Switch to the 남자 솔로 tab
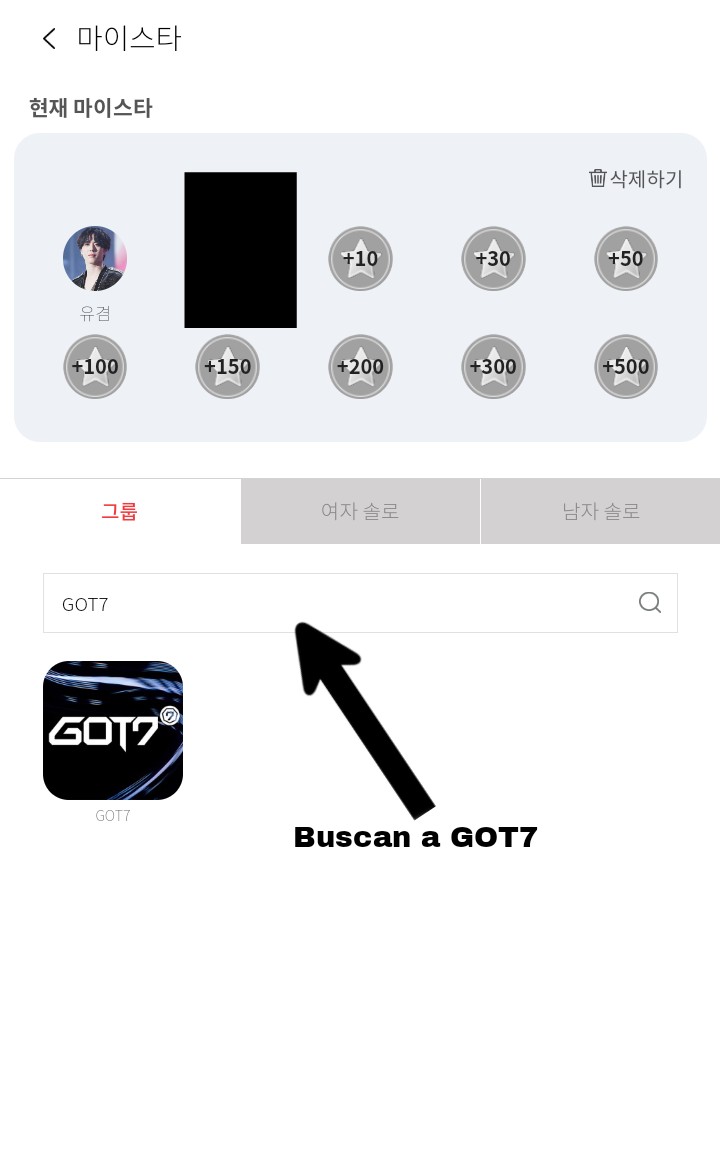The height and width of the screenshot is (1159, 720). tap(600, 511)
